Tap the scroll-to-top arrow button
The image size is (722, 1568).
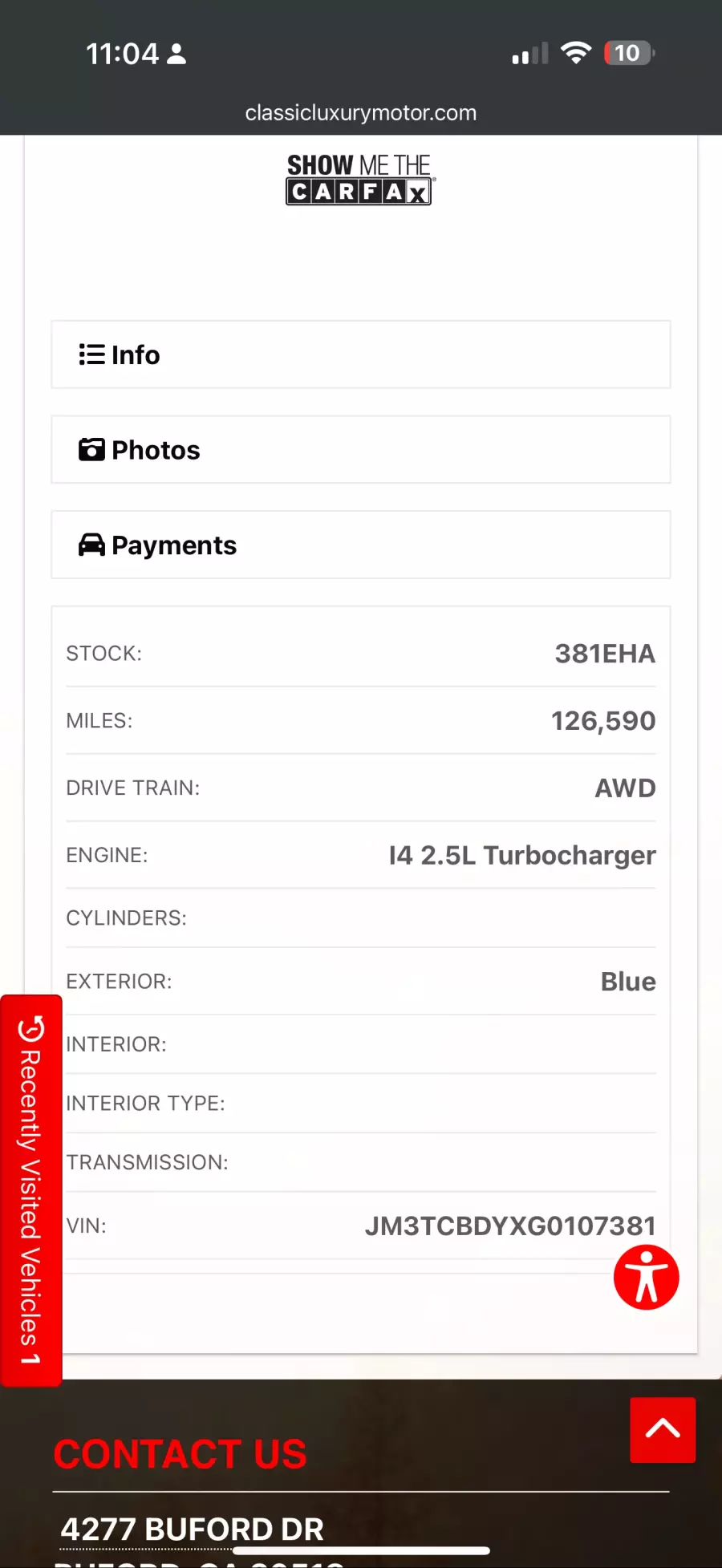pyautogui.click(x=663, y=1429)
